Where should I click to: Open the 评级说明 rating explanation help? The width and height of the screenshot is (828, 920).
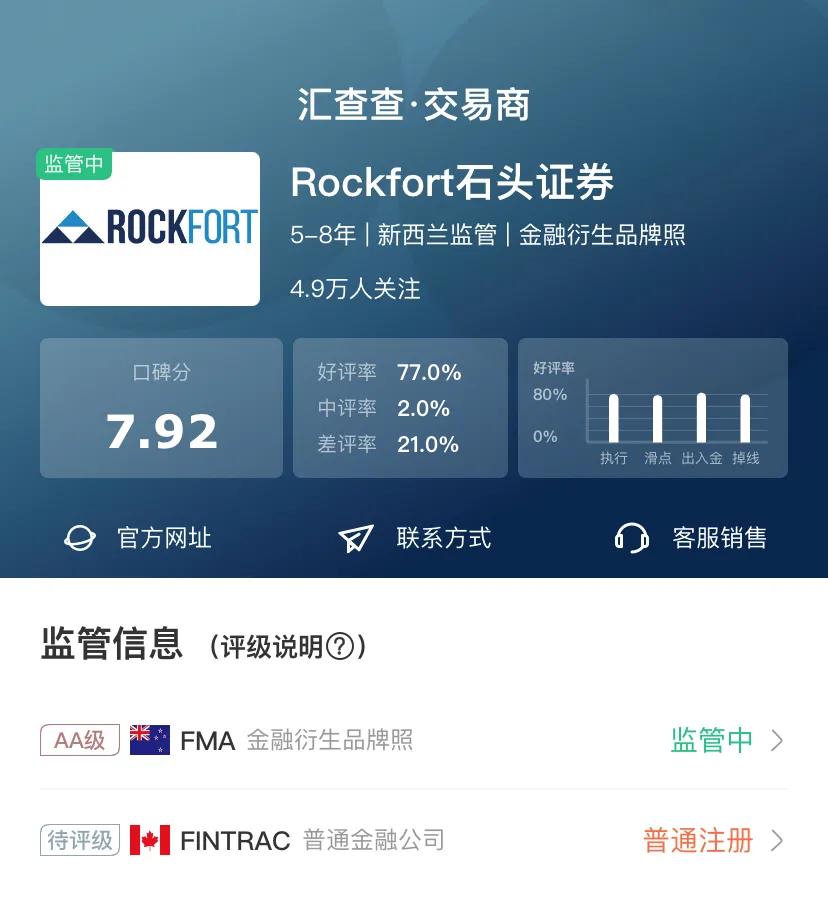coord(288,647)
